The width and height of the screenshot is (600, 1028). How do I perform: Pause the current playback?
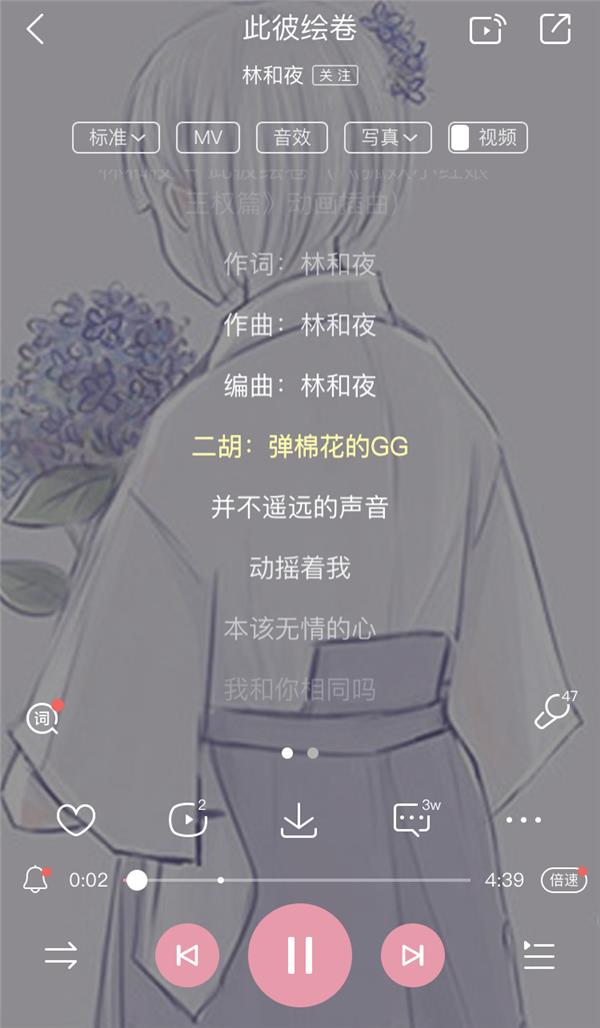tap(300, 955)
